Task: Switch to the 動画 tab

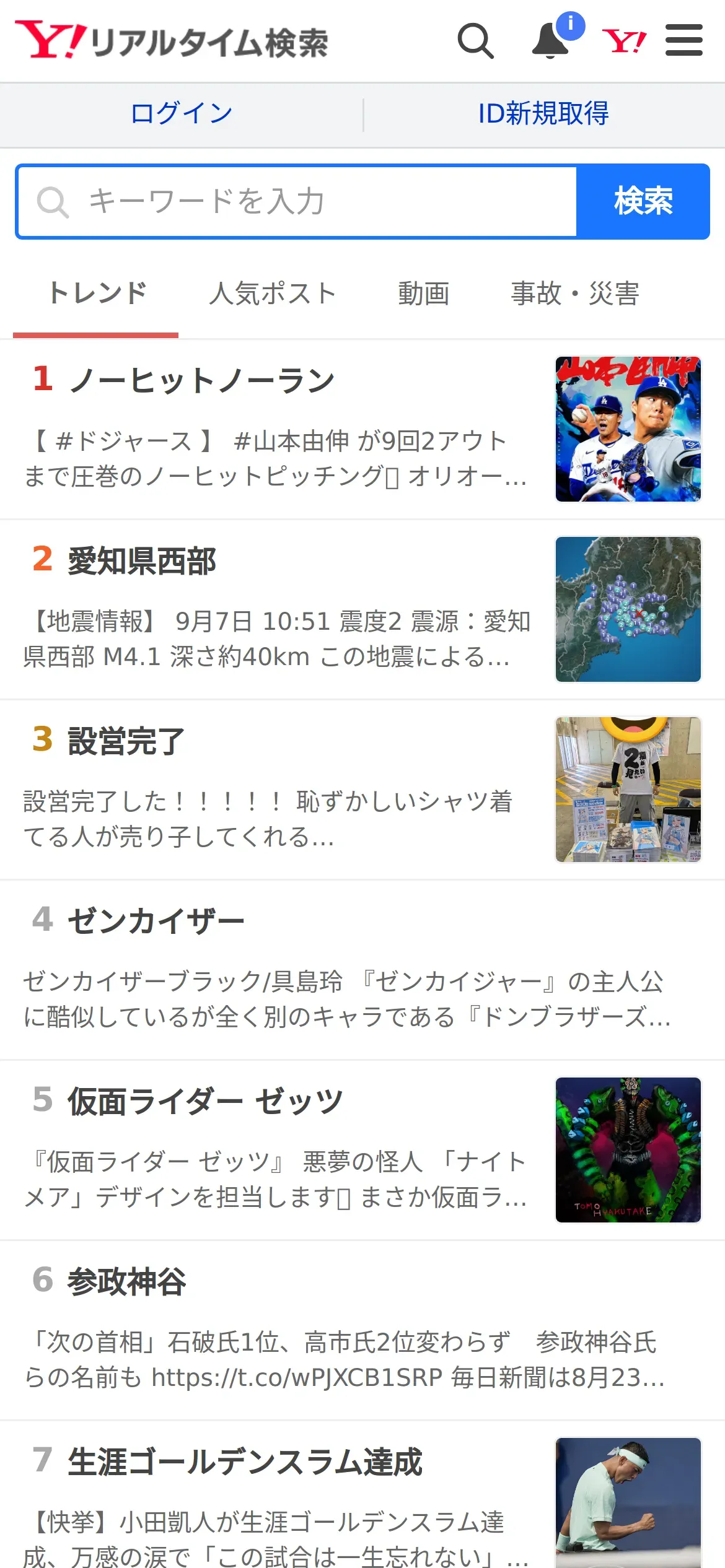Action: coord(424,294)
